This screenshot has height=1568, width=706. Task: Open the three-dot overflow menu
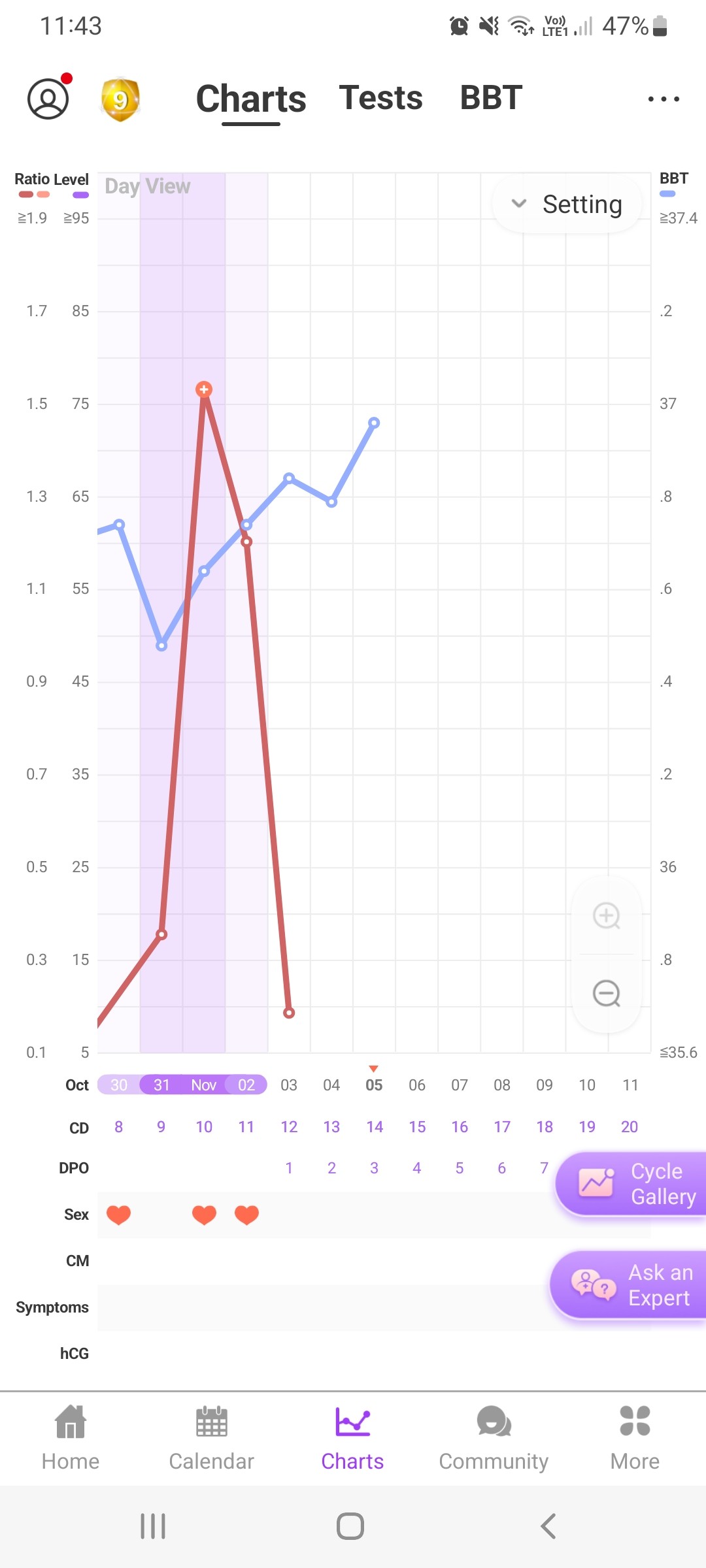(663, 99)
